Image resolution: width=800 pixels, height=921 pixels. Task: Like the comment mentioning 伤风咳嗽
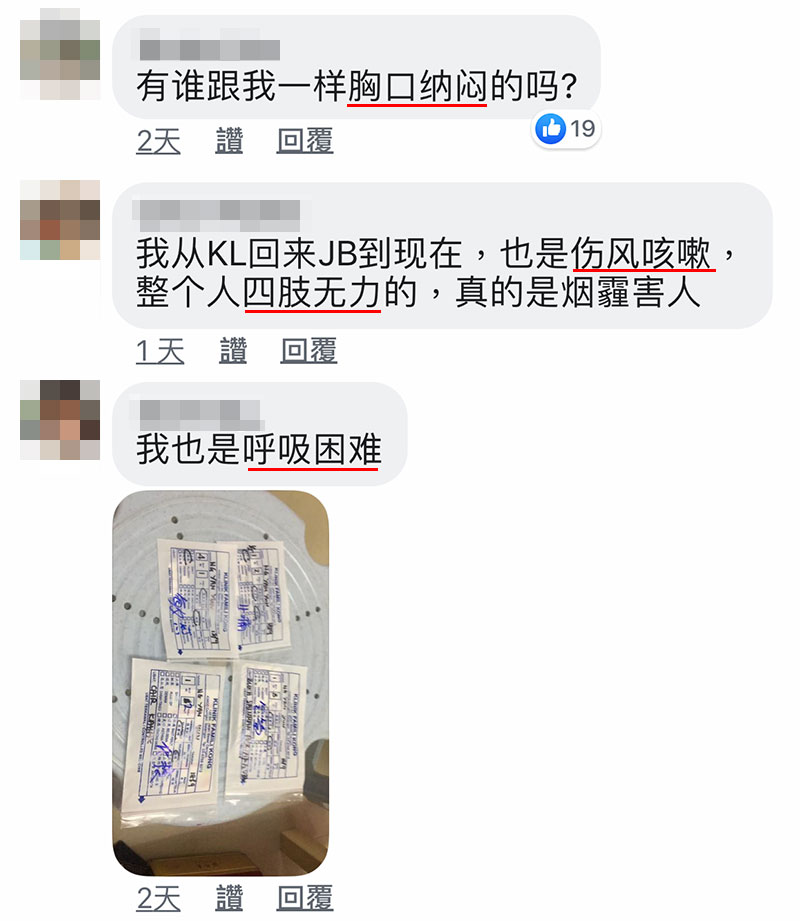coord(233,351)
